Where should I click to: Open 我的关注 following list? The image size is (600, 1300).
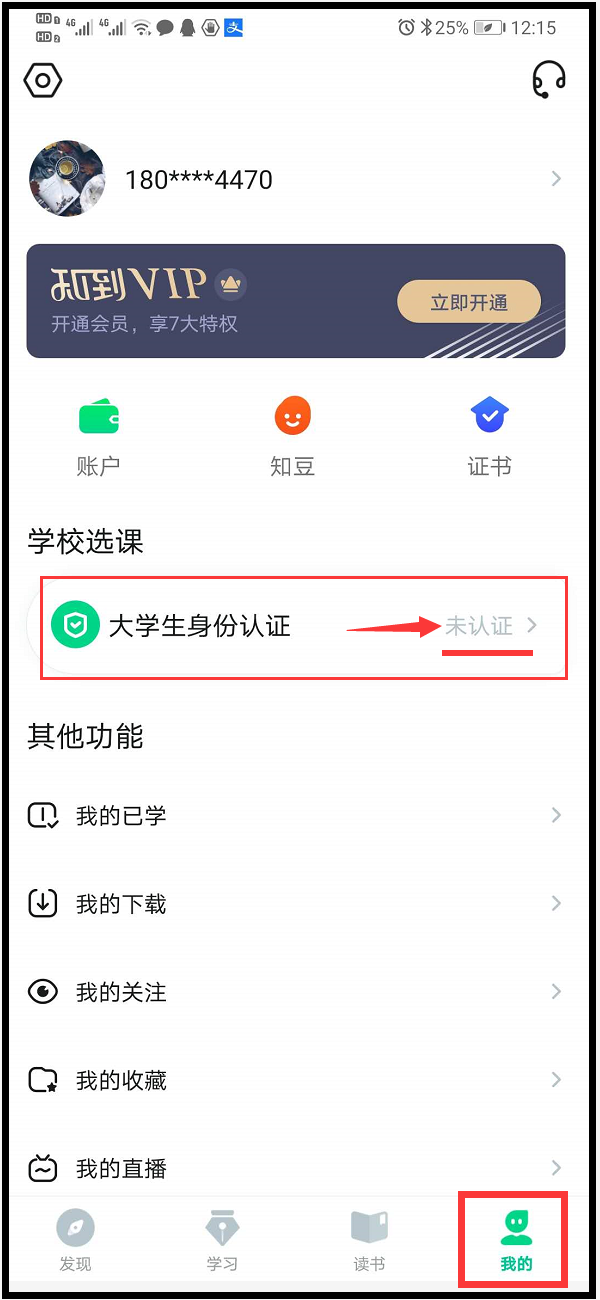tap(300, 992)
